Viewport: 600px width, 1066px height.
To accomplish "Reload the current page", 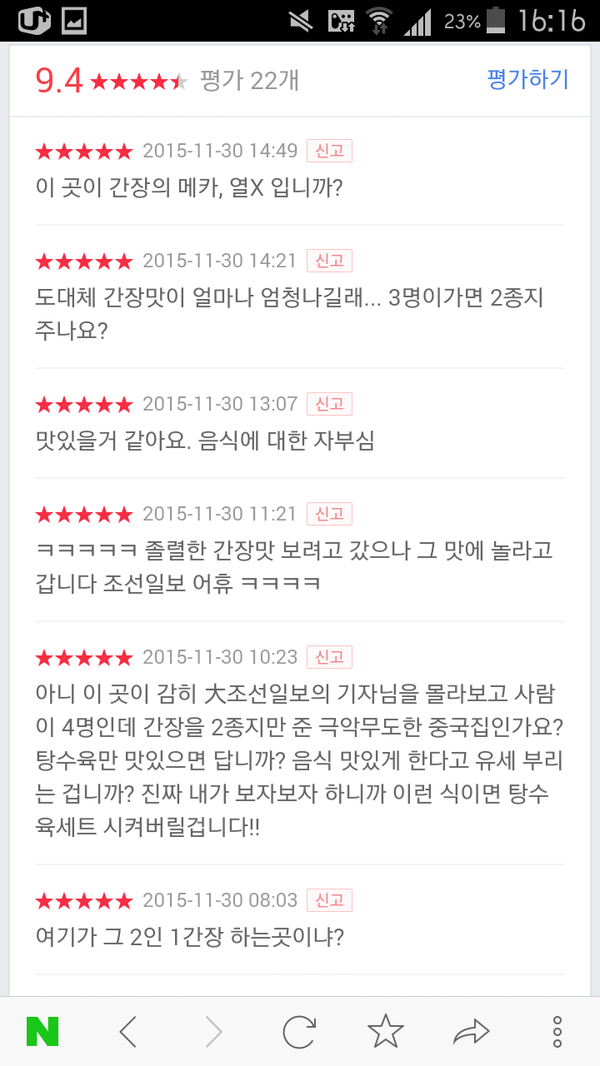I will [x=299, y=1031].
